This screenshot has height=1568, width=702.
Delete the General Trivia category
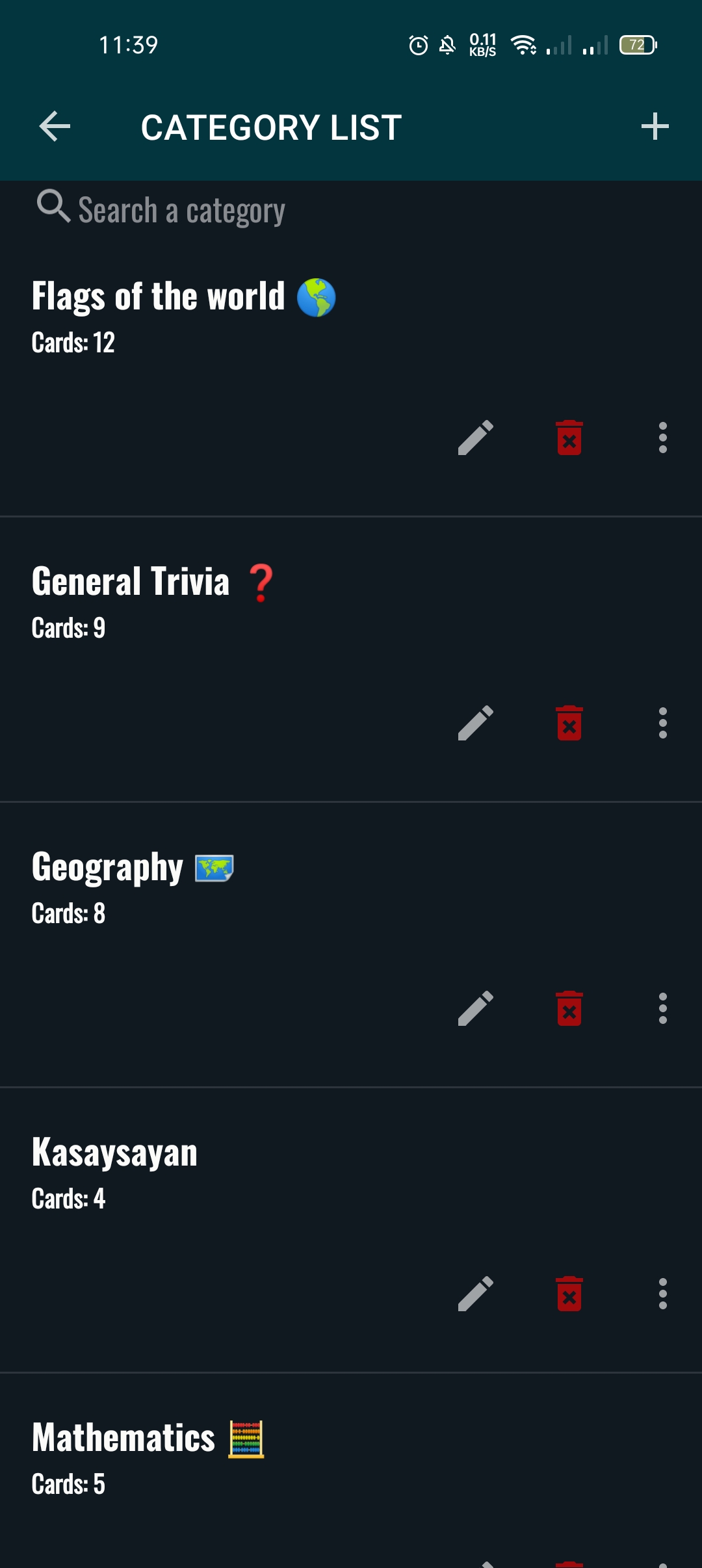pos(569,723)
